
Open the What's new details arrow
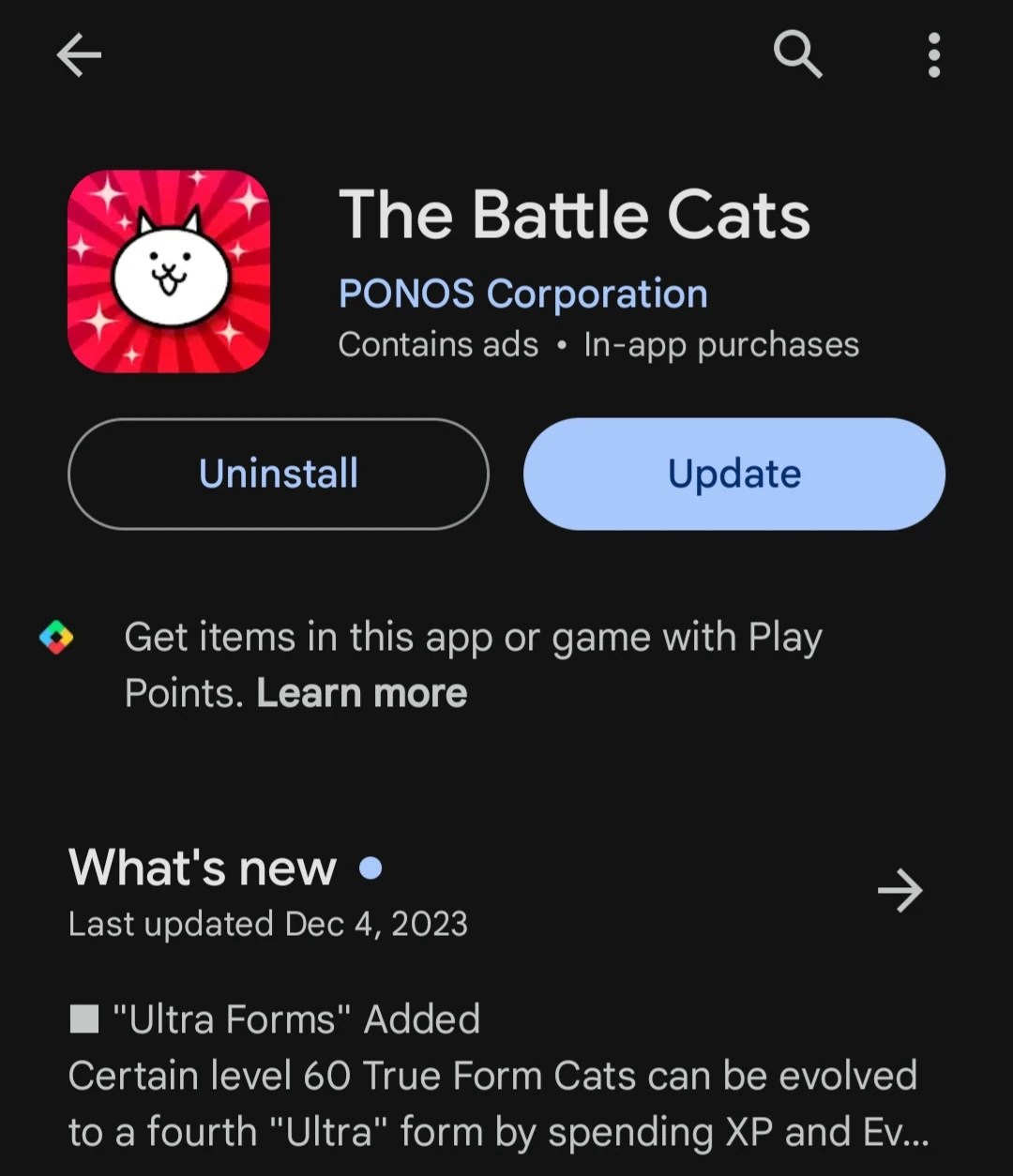coord(900,891)
